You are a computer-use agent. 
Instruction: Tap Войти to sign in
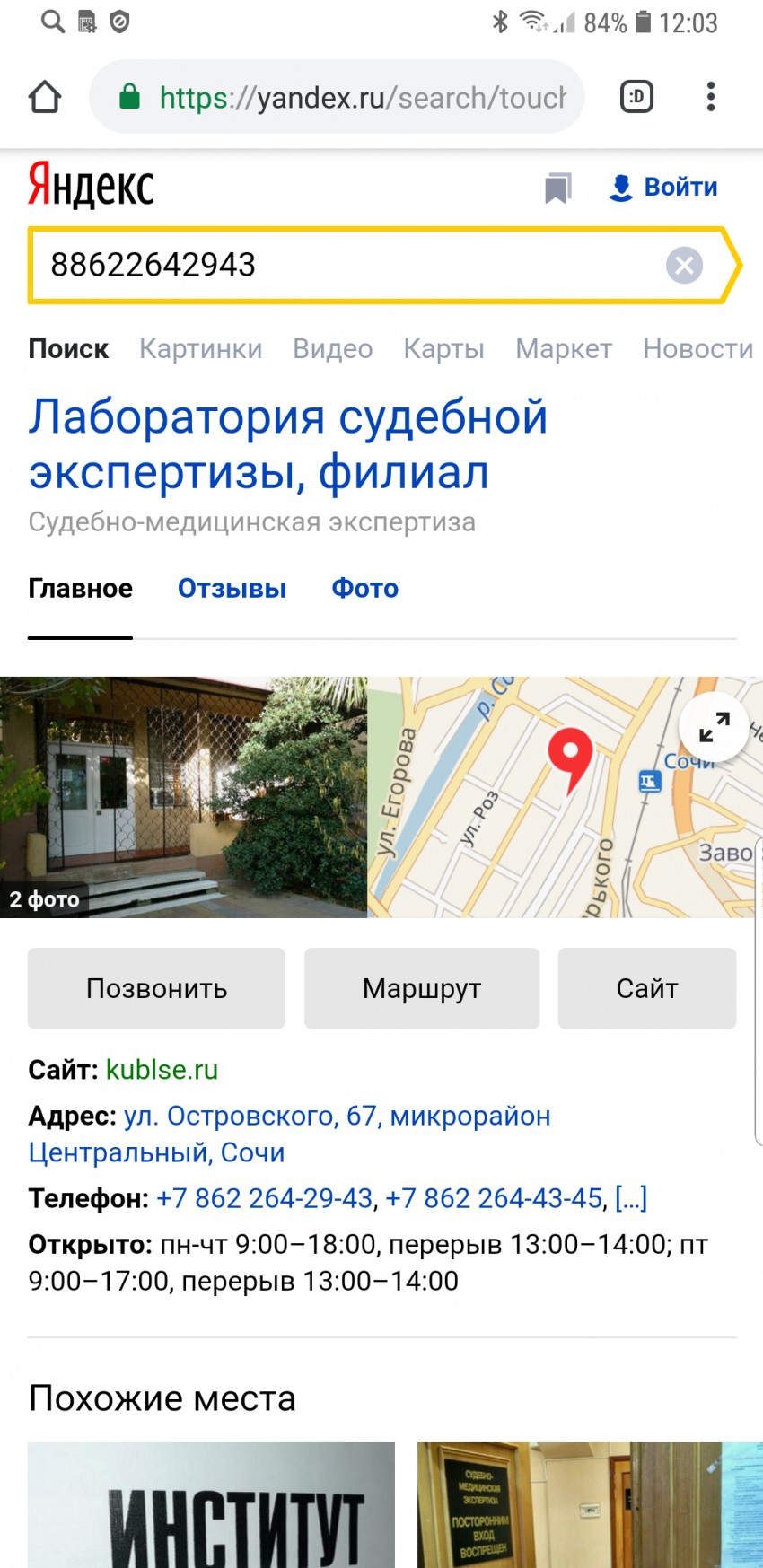point(664,188)
